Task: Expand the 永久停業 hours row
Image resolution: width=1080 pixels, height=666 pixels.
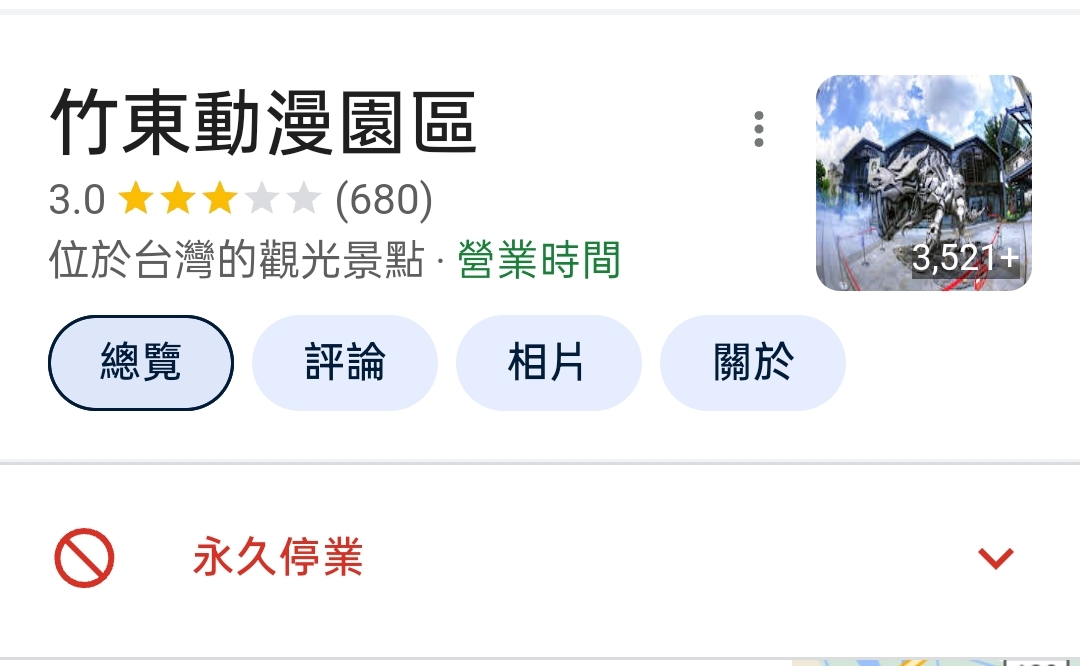Action: tap(995, 558)
